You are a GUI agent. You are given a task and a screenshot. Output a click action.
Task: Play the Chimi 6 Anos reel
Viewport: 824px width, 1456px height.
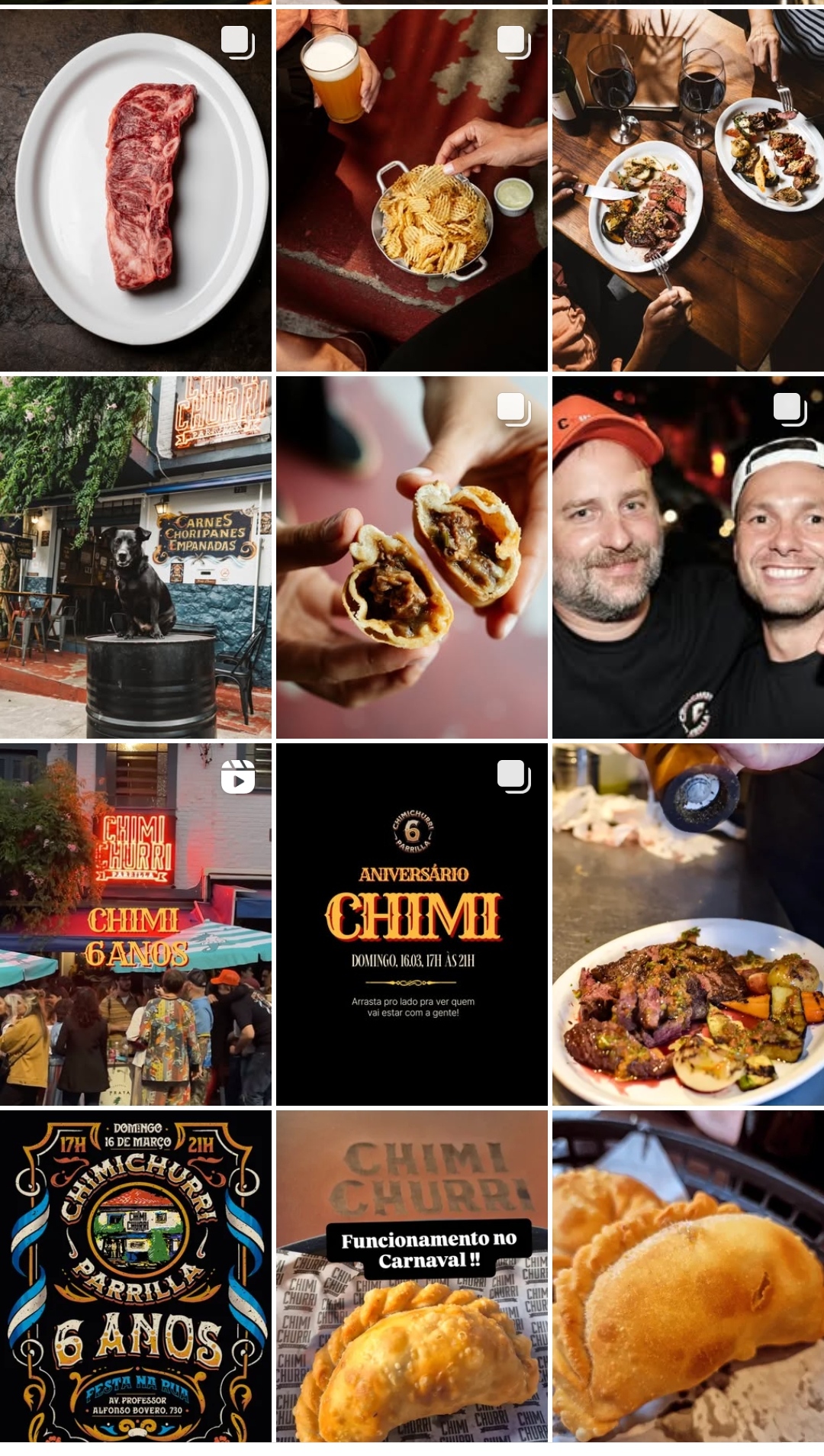point(136,924)
